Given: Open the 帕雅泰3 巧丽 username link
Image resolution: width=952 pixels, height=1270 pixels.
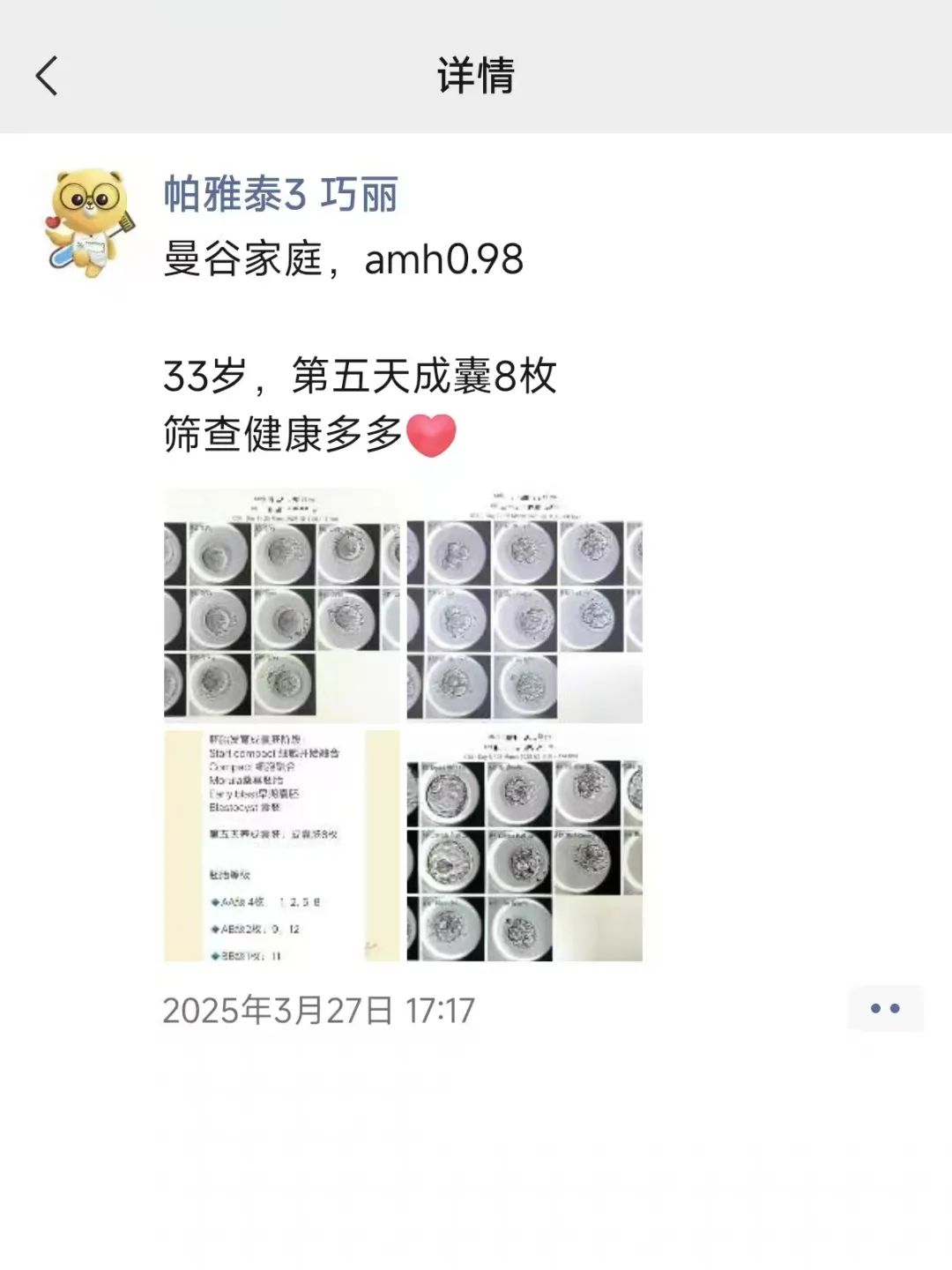Looking at the screenshot, I should coord(280,195).
